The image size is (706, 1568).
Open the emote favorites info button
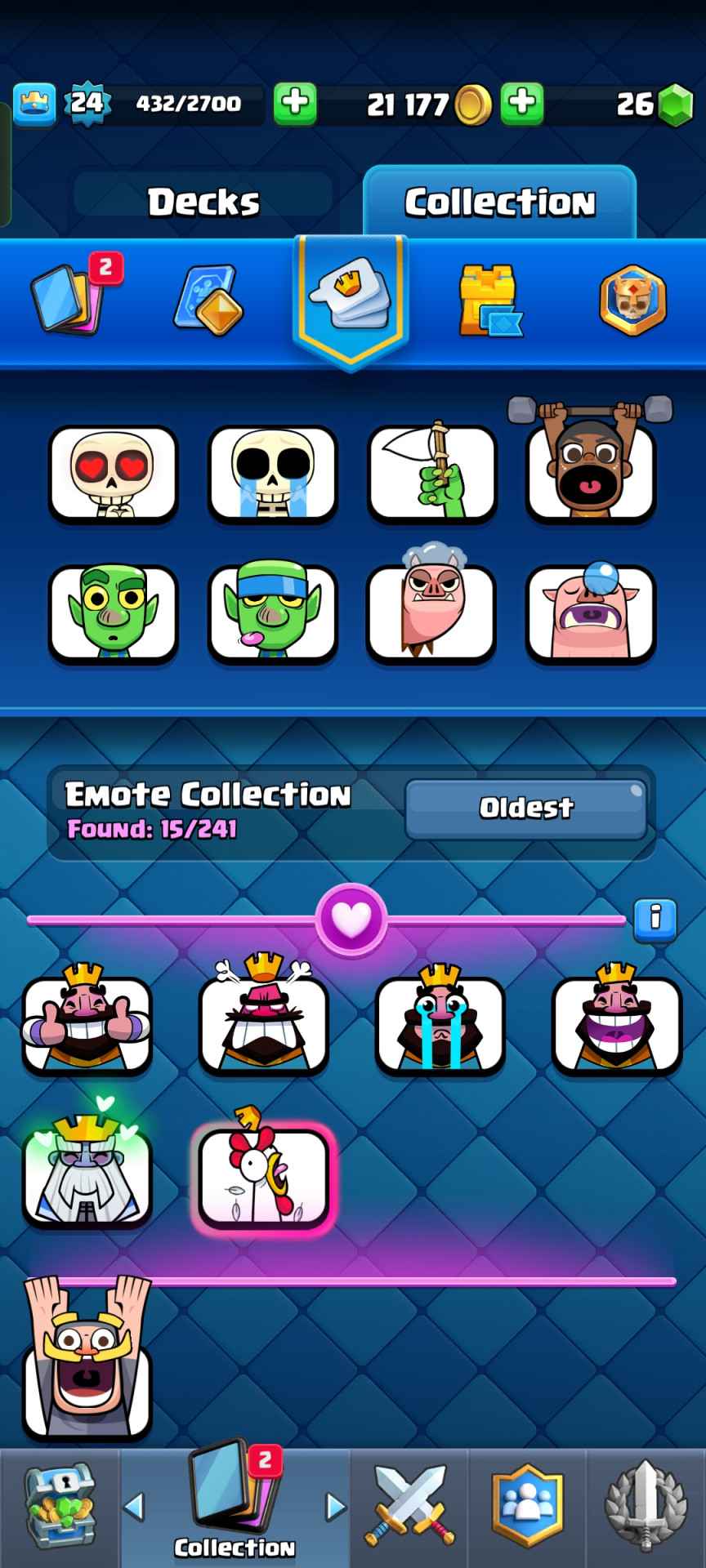[x=655, y=918]
